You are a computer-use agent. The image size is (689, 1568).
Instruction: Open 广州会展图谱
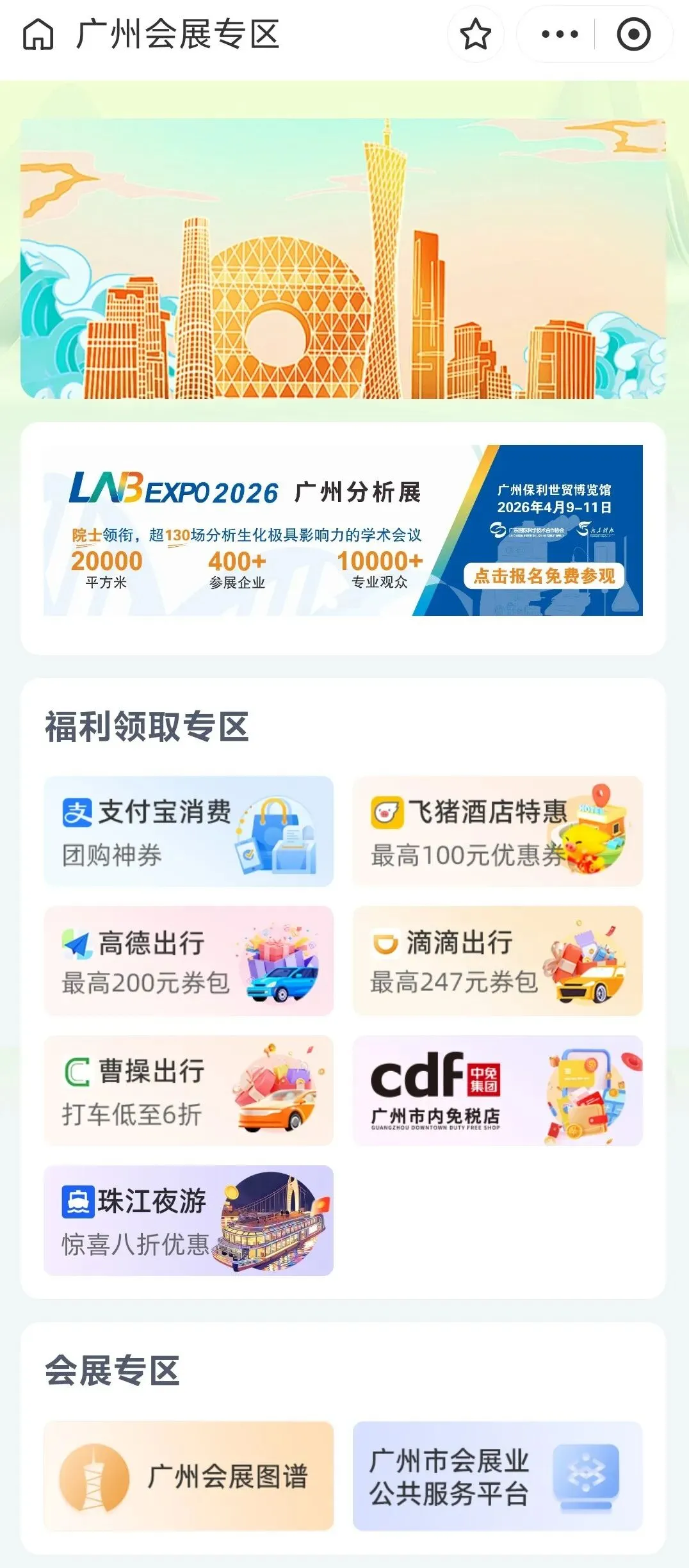[x=188, y=1476]
